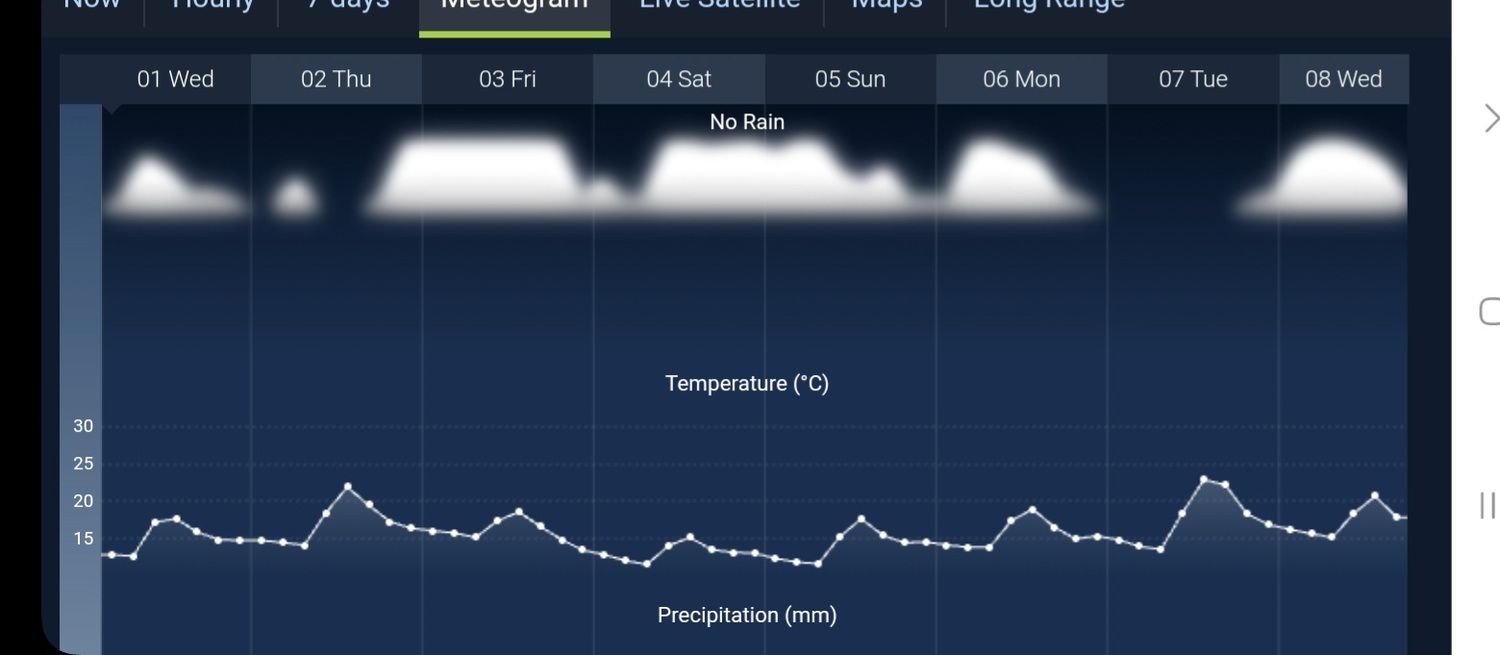Switch to Live Satellite tab

tap(719, 8)
